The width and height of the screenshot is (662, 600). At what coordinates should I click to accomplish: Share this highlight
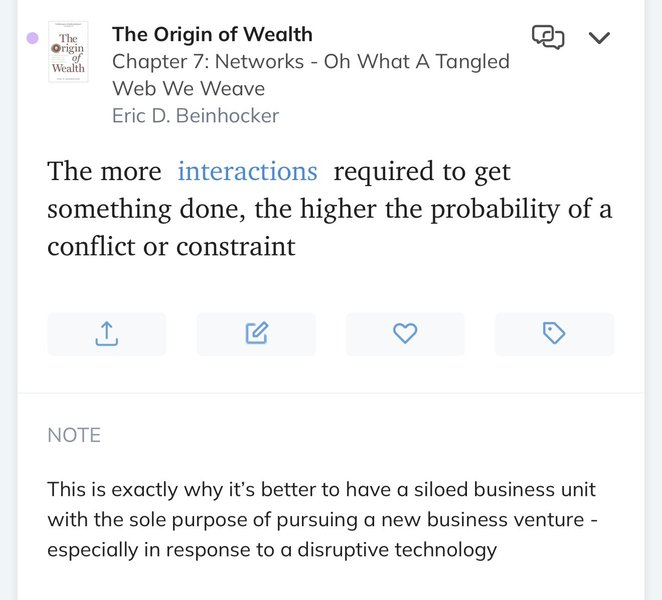tap(106, 334)
